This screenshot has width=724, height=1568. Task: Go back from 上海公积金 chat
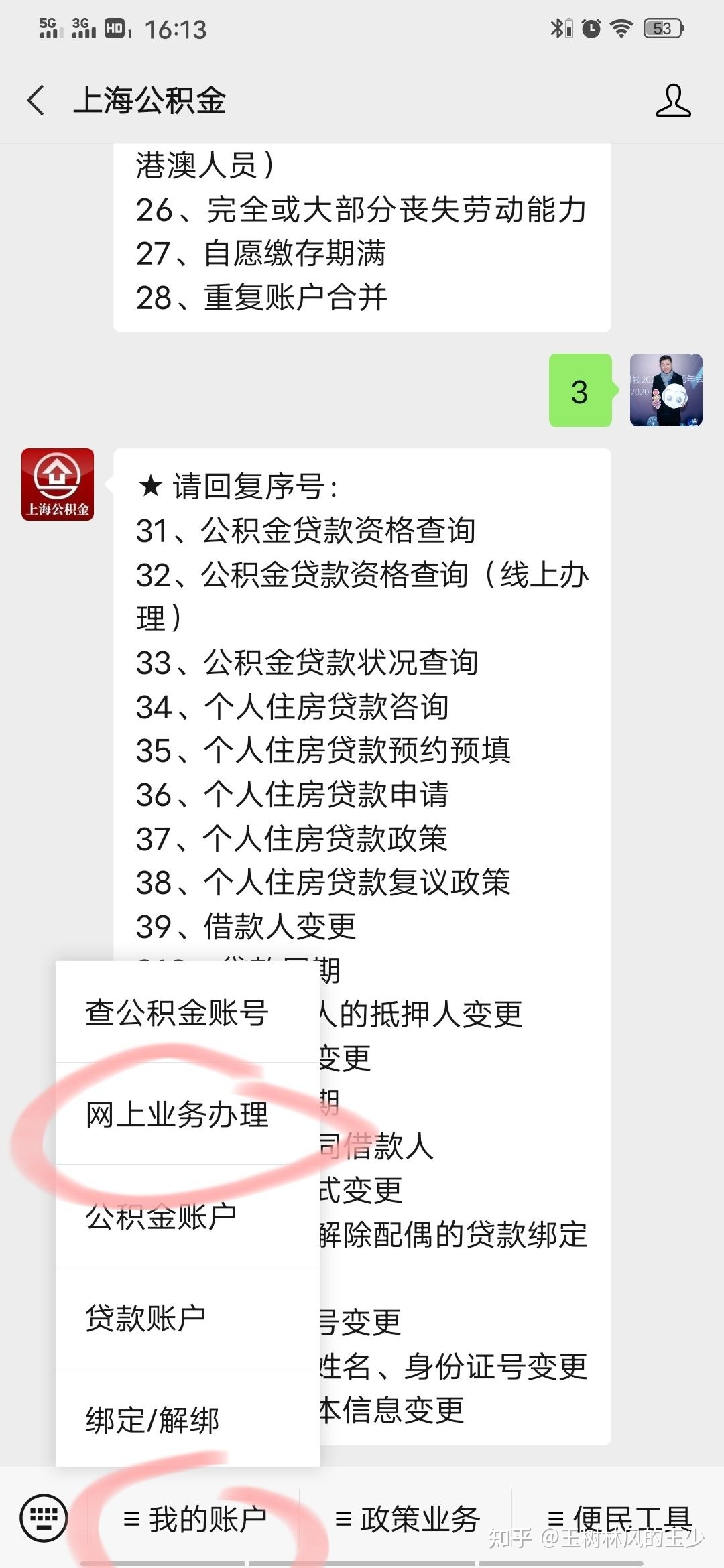(36, 101)
